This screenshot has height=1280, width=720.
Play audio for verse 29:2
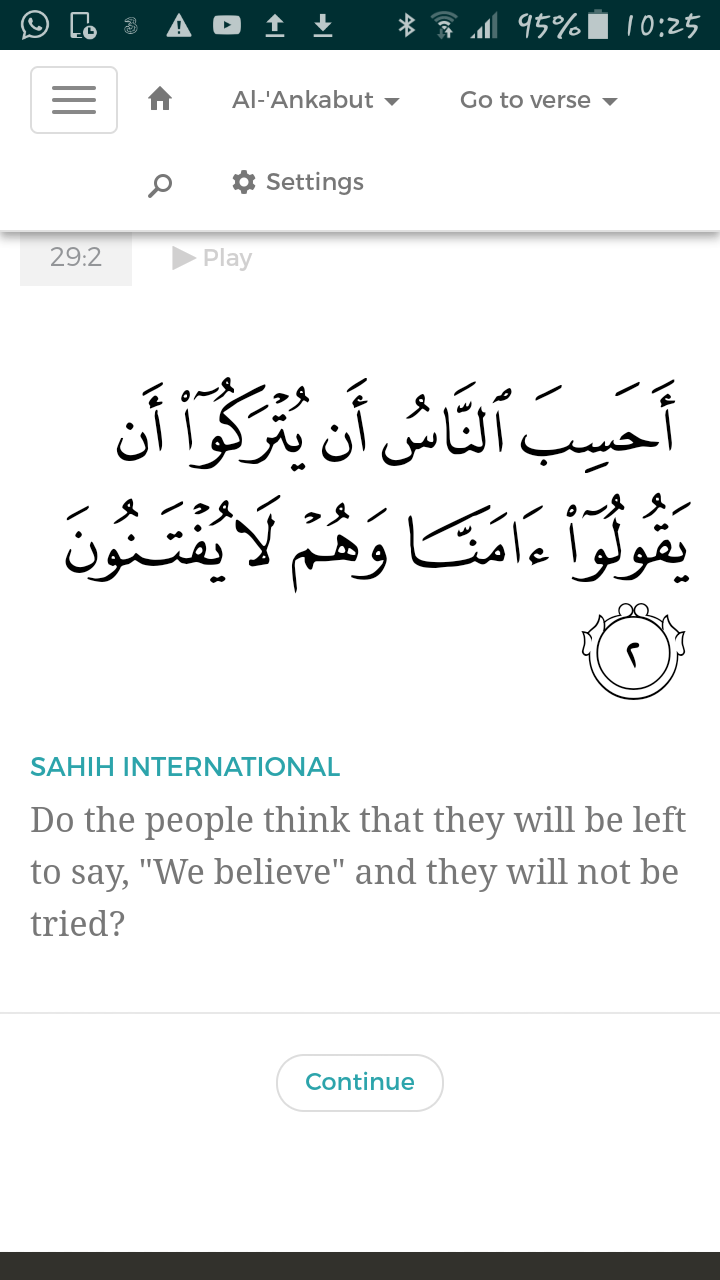click(212, 258)
